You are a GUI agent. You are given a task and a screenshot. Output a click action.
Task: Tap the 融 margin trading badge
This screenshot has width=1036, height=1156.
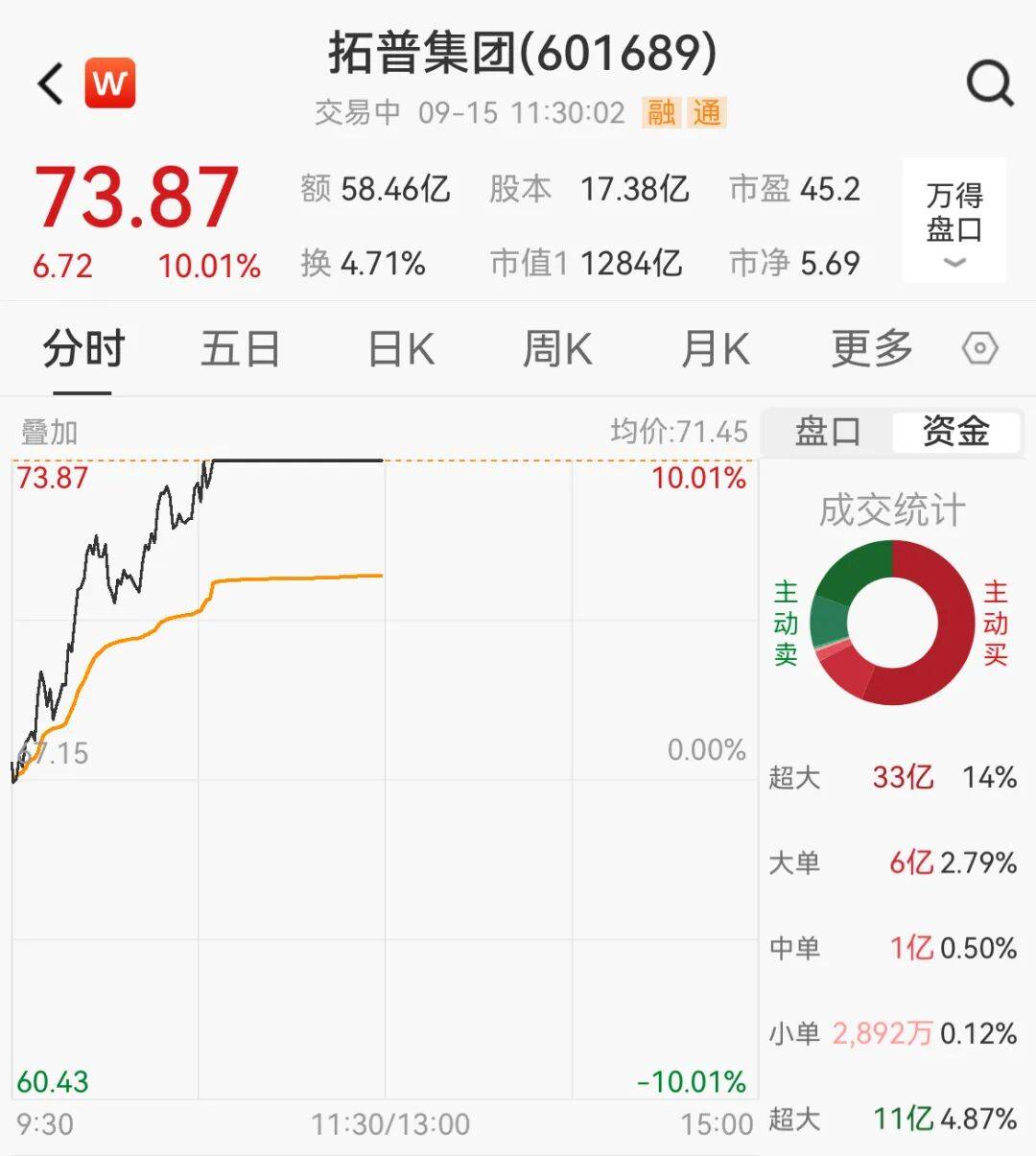click(659, 112)
